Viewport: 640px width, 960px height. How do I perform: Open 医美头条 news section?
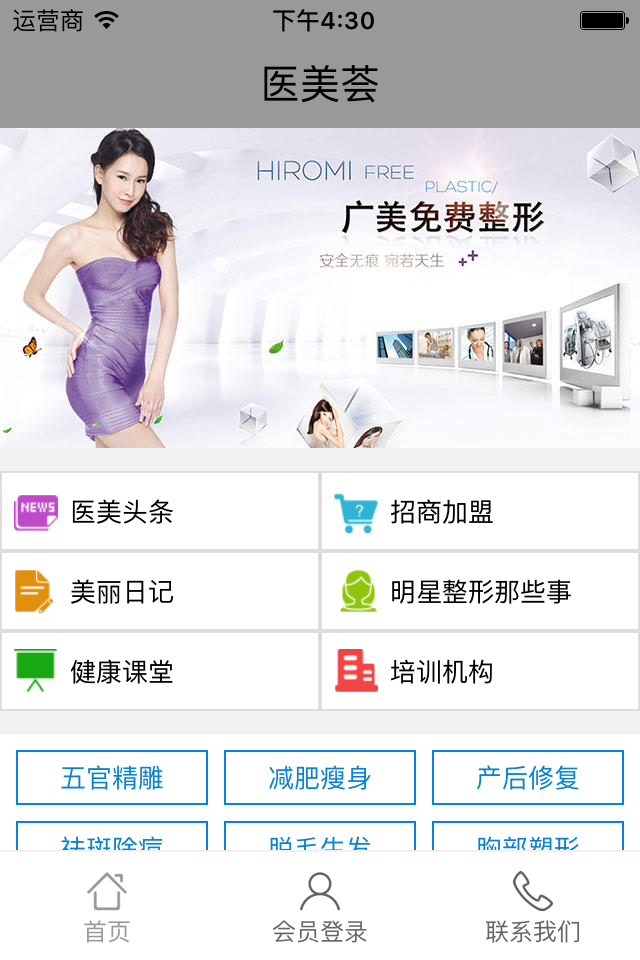pyautogui.click(x=160, y=512)
